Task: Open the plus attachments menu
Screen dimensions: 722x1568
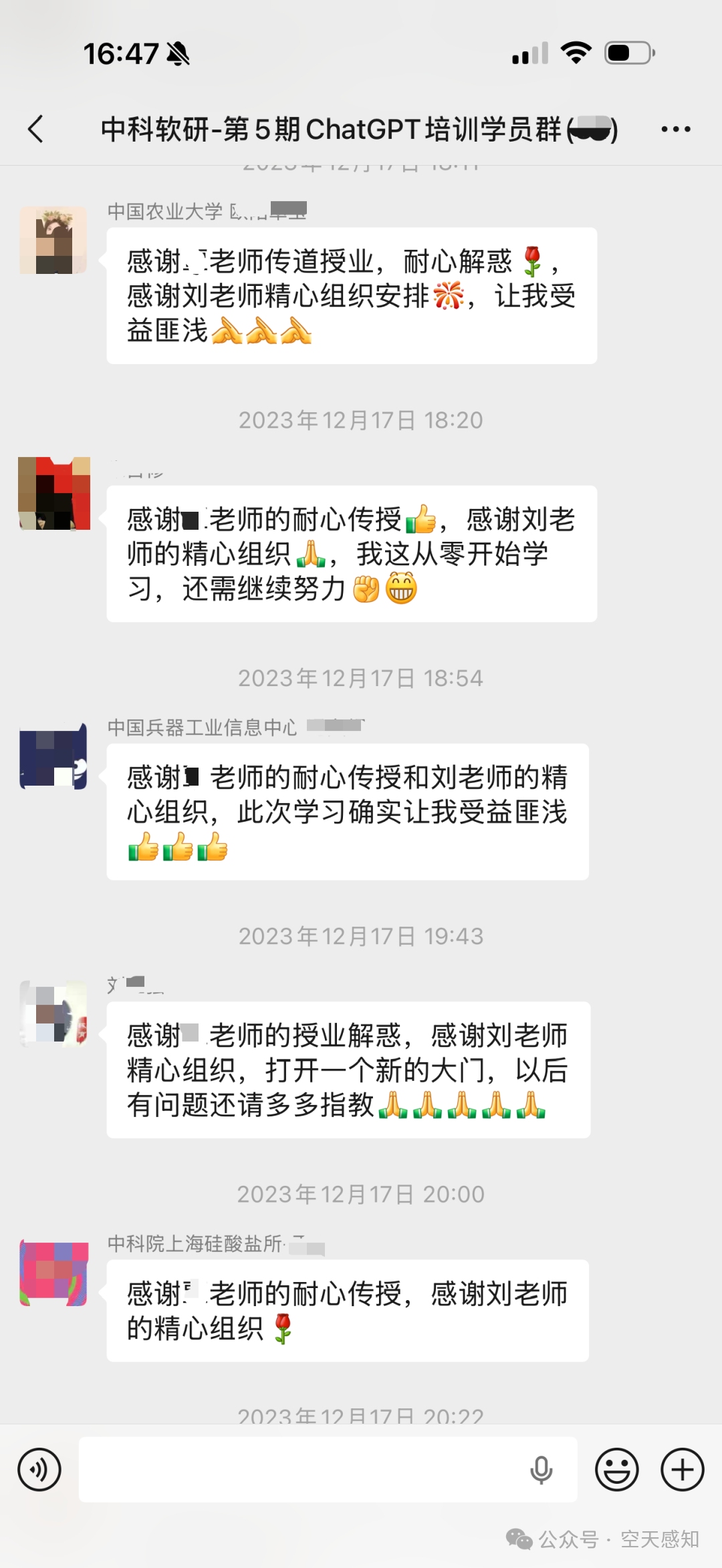Action: pyautogui.click(x=682, y=1470)
